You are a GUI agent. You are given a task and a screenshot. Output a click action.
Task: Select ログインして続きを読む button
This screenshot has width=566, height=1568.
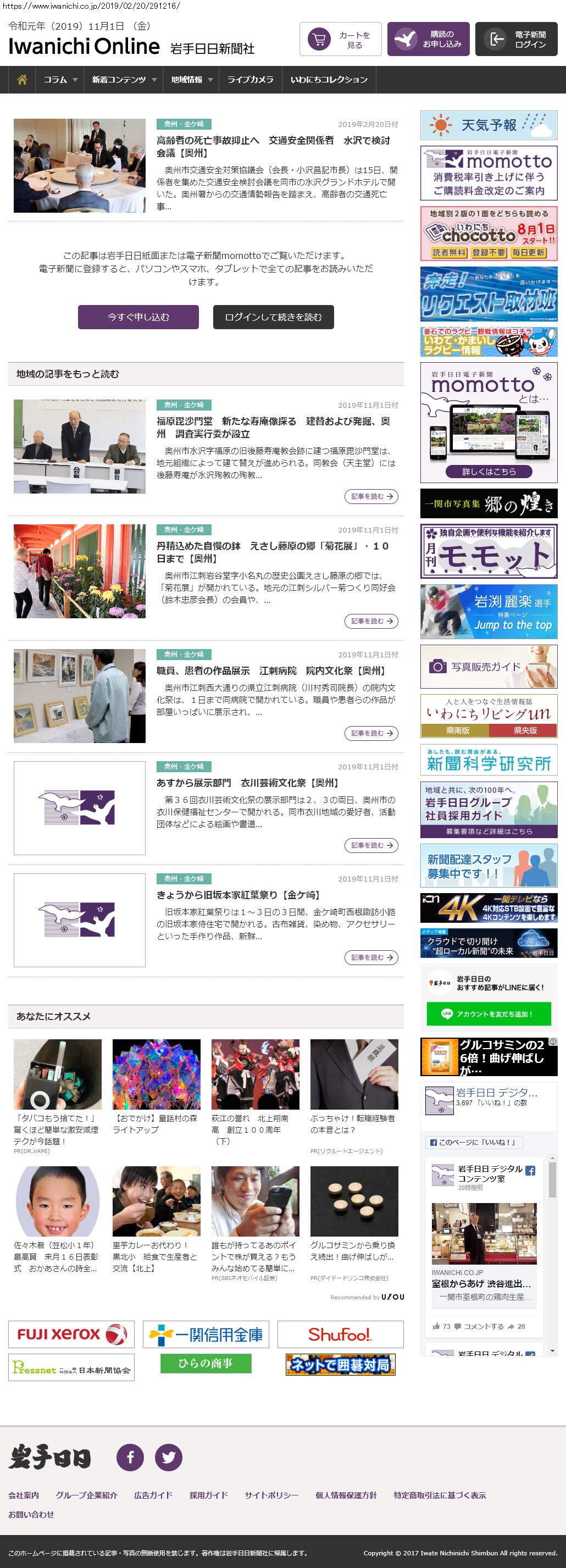pyautogui.click(x=273, y=317)
